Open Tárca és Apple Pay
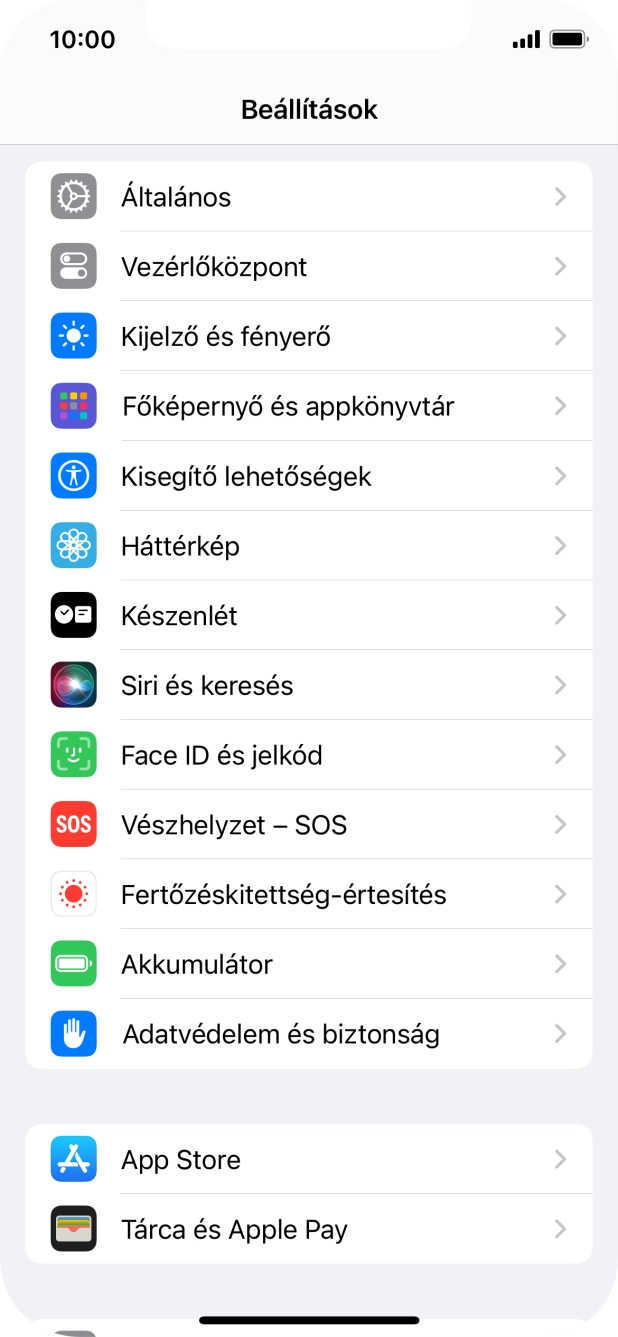 pos(308,1229)
